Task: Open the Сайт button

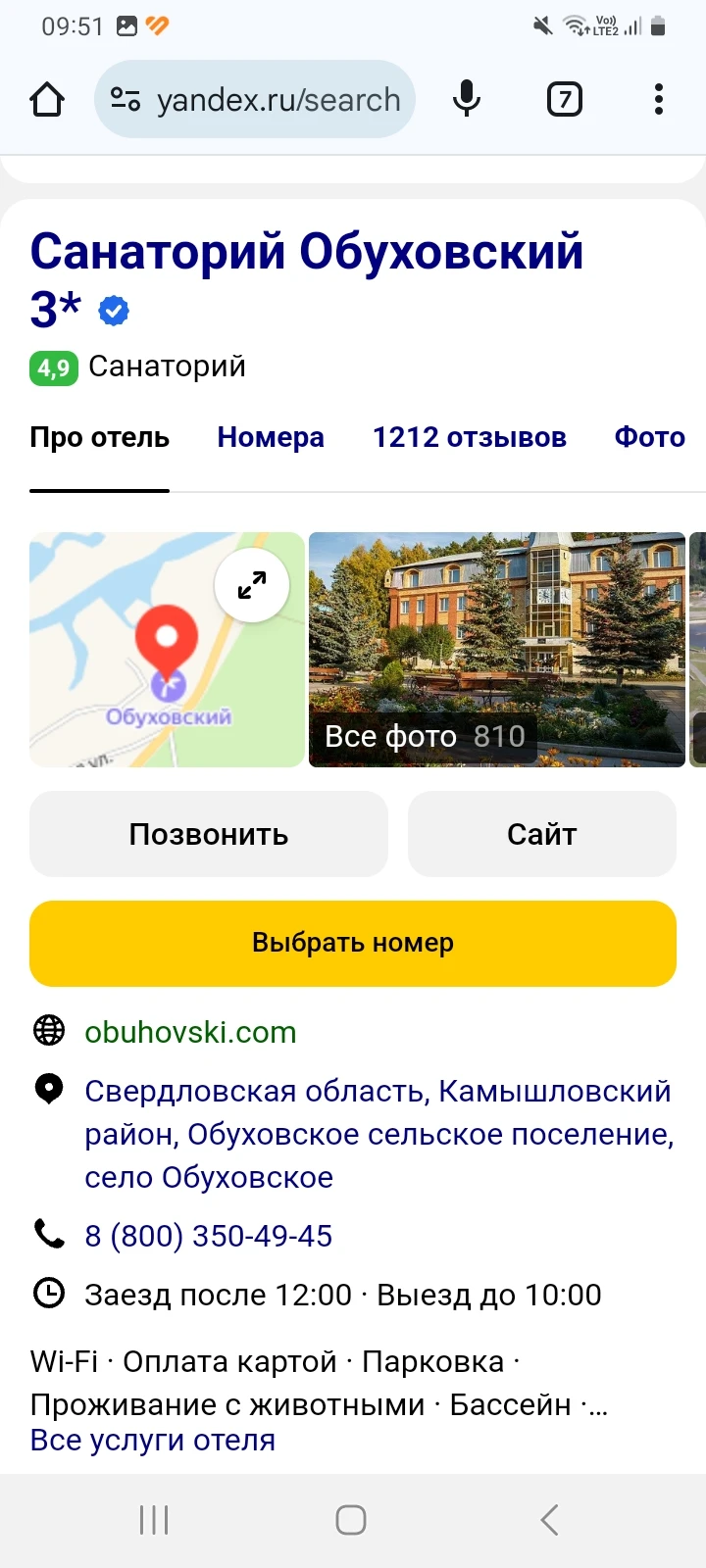Action: [x=541, y=834]
